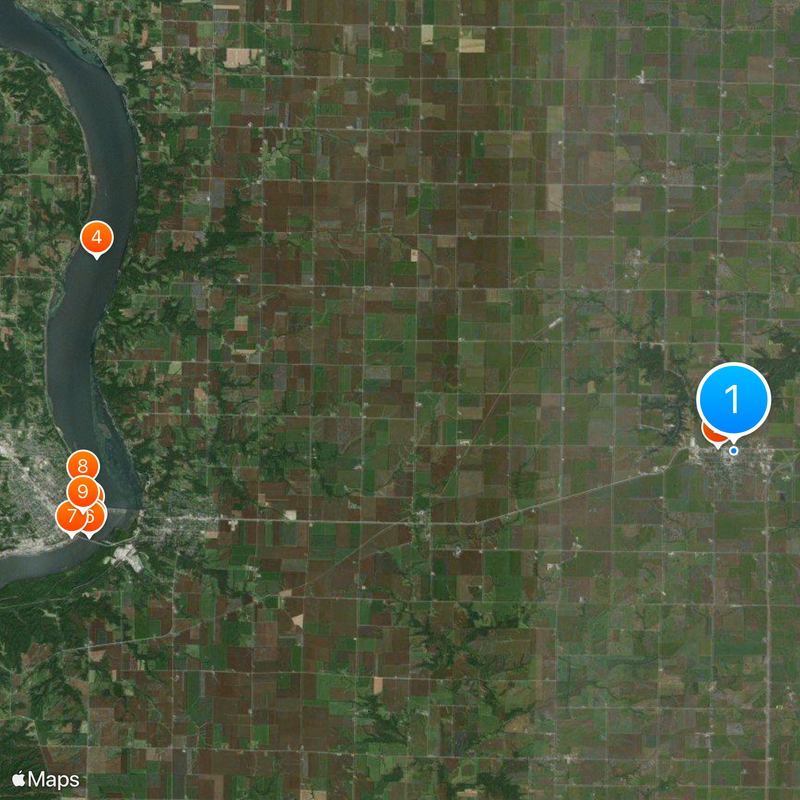
Task: Tap the orange map pin numbered 8
Action: 82,465
